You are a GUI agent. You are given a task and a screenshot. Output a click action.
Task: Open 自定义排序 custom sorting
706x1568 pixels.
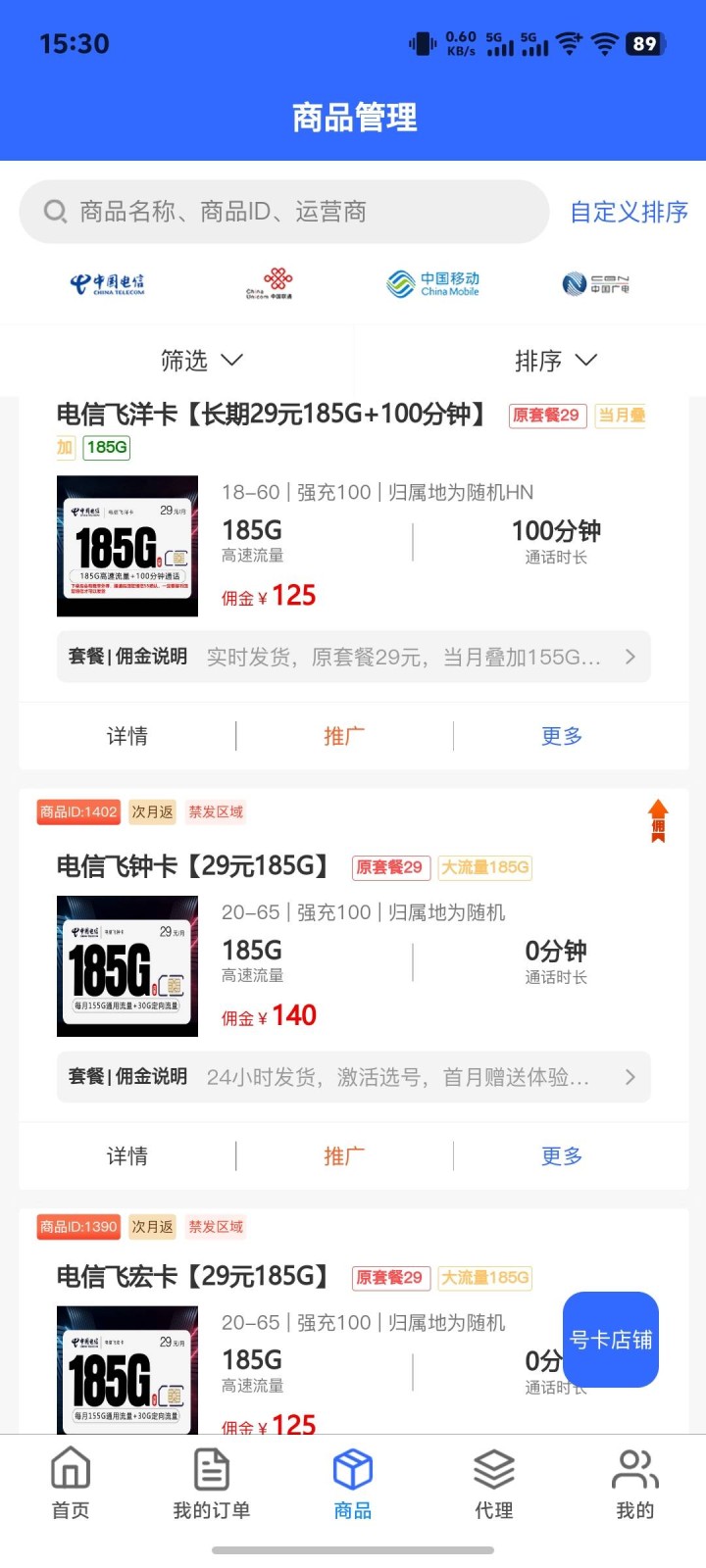[629, 212]
